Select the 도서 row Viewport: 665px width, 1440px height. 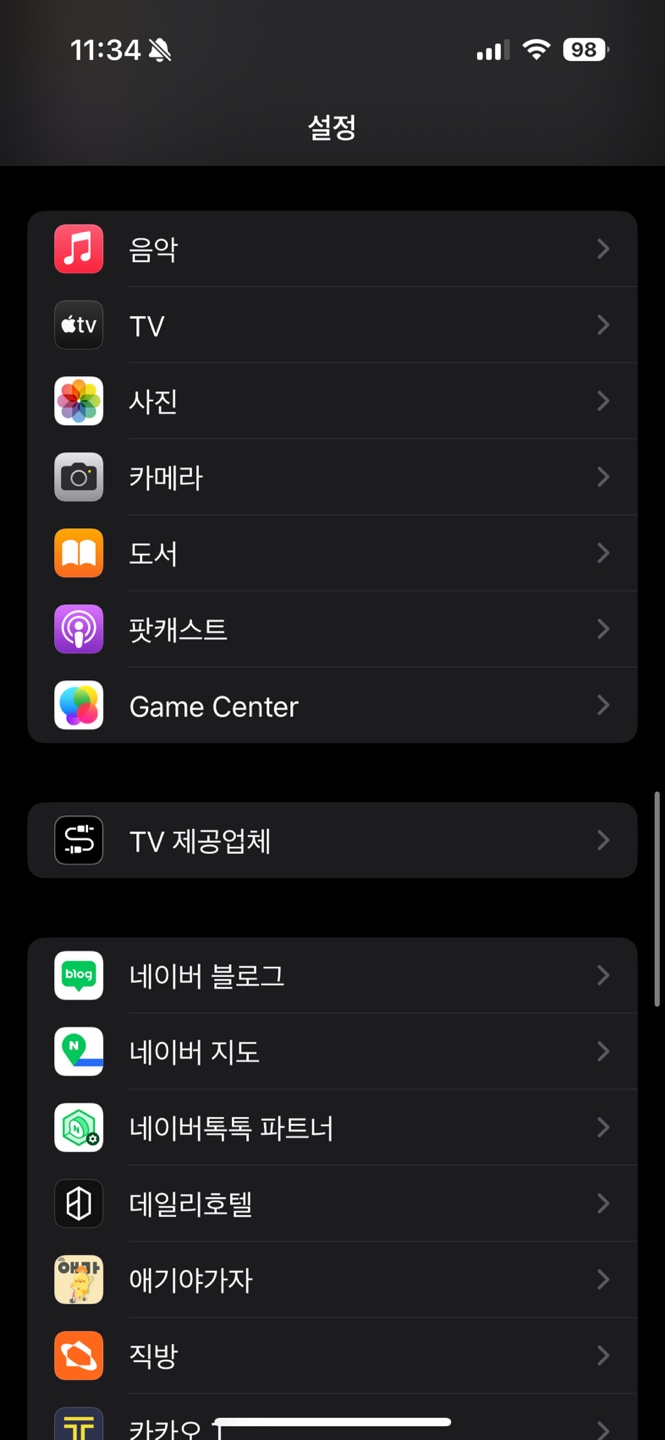click(332, 553)
